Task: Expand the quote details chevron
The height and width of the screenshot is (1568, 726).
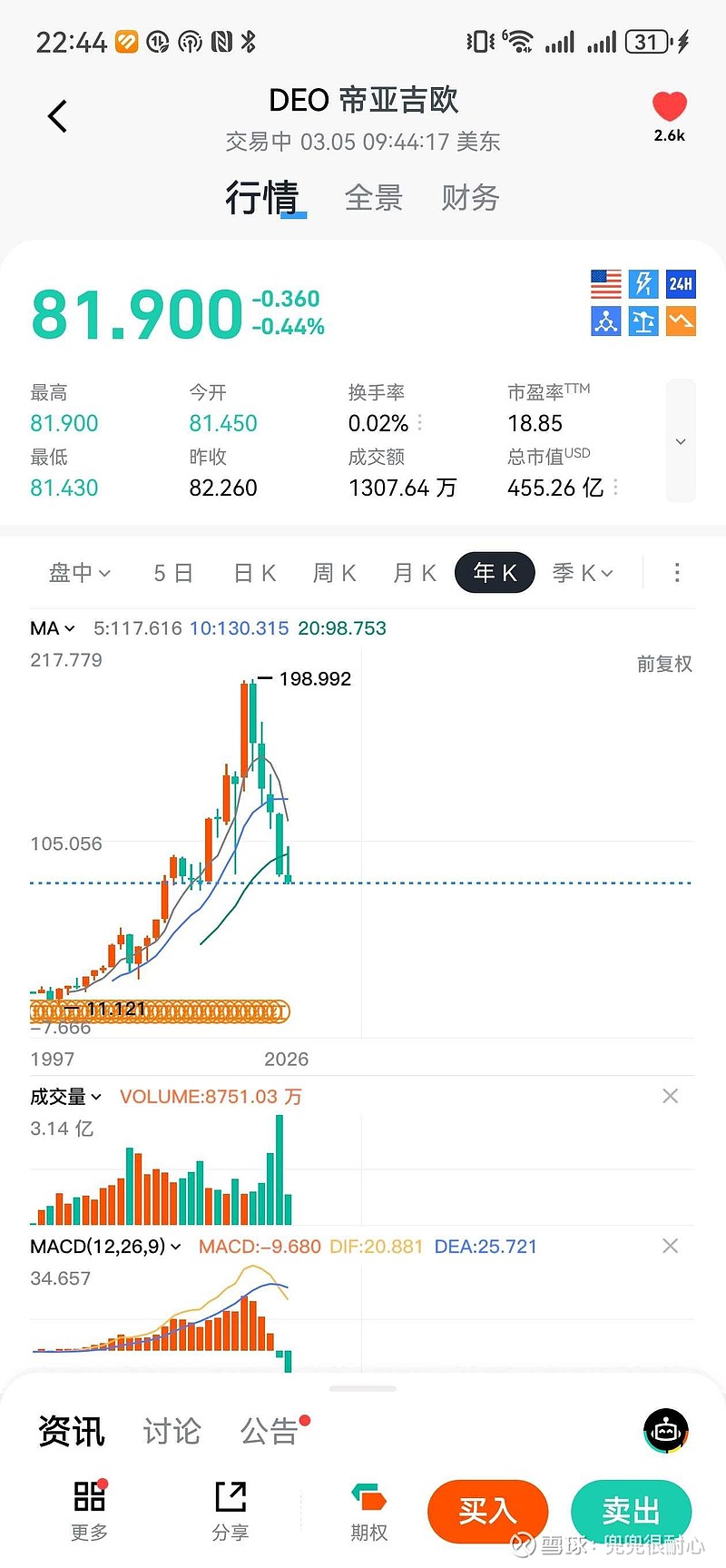Action: tap(680, 441)
